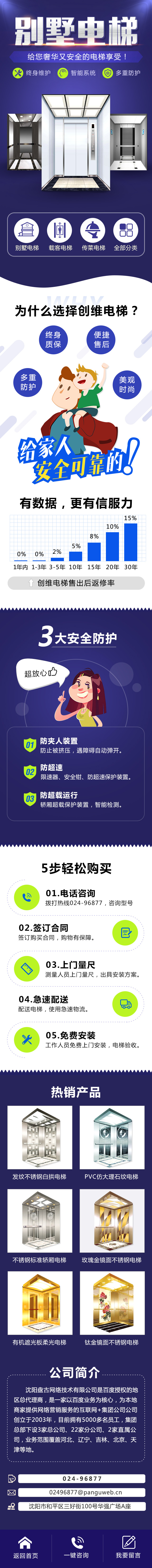Open the 载客电梯 category
This screenshot has height=1568, width=152.
60,234
